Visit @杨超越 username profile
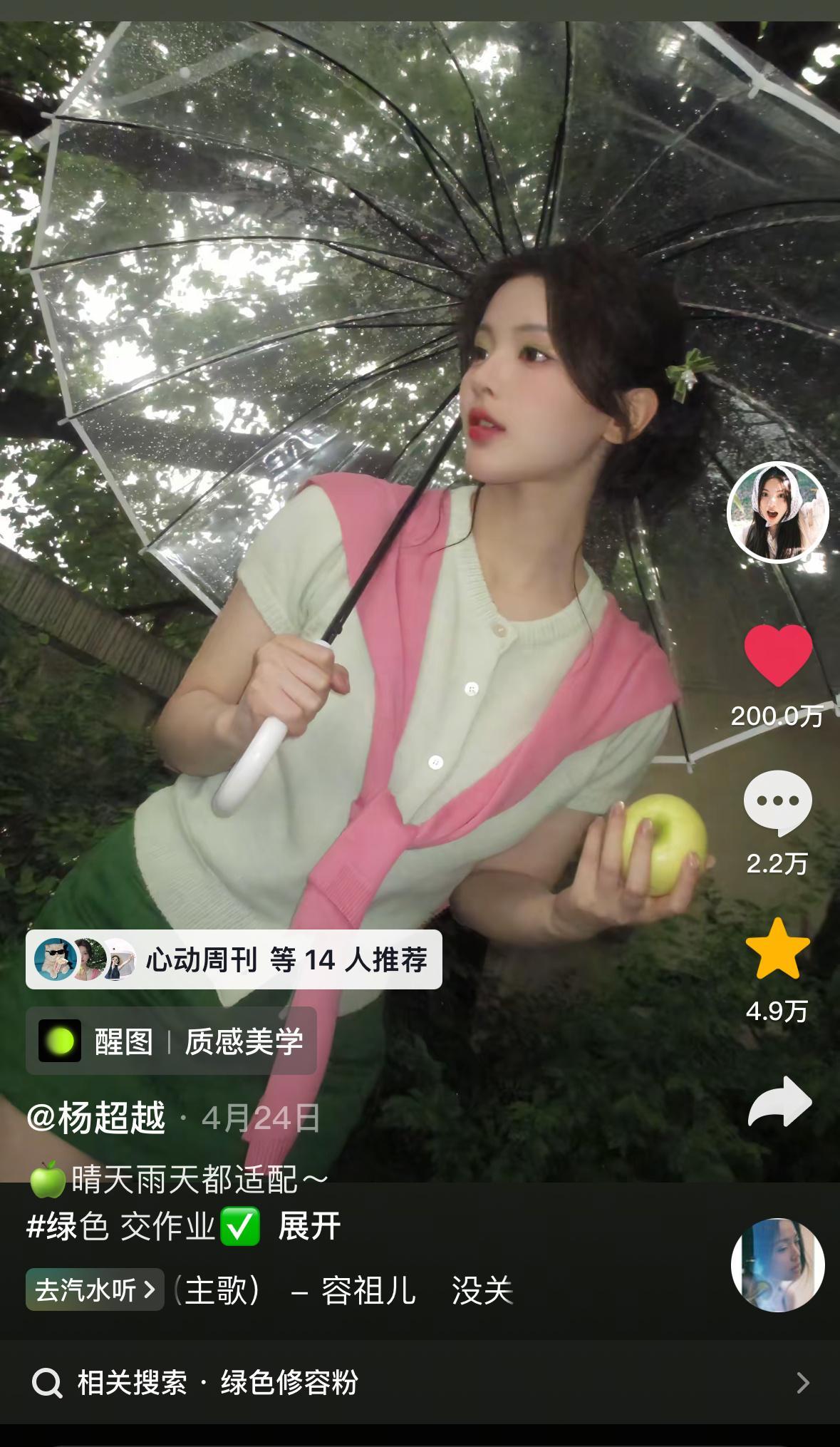 (96, 1118)
